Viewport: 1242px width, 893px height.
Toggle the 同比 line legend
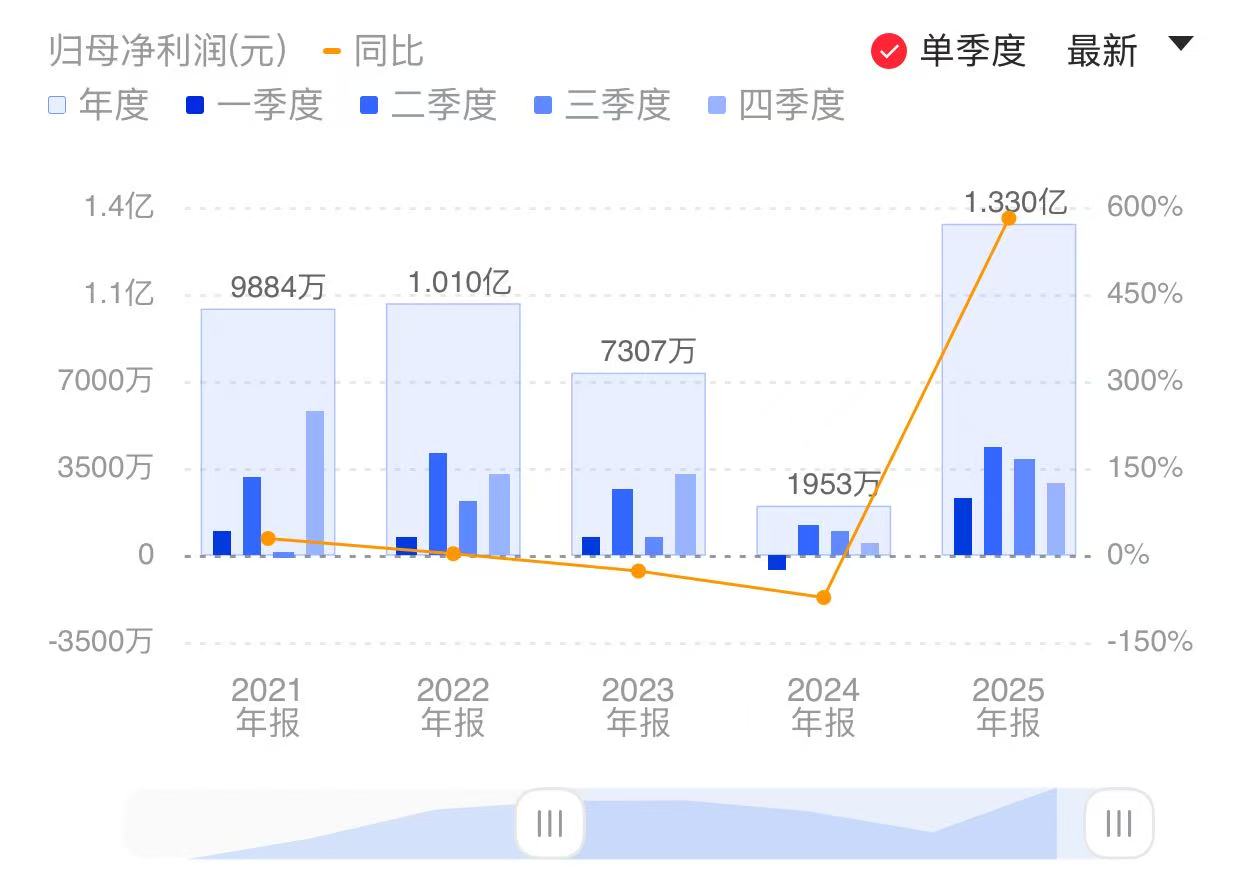[374, 50]
